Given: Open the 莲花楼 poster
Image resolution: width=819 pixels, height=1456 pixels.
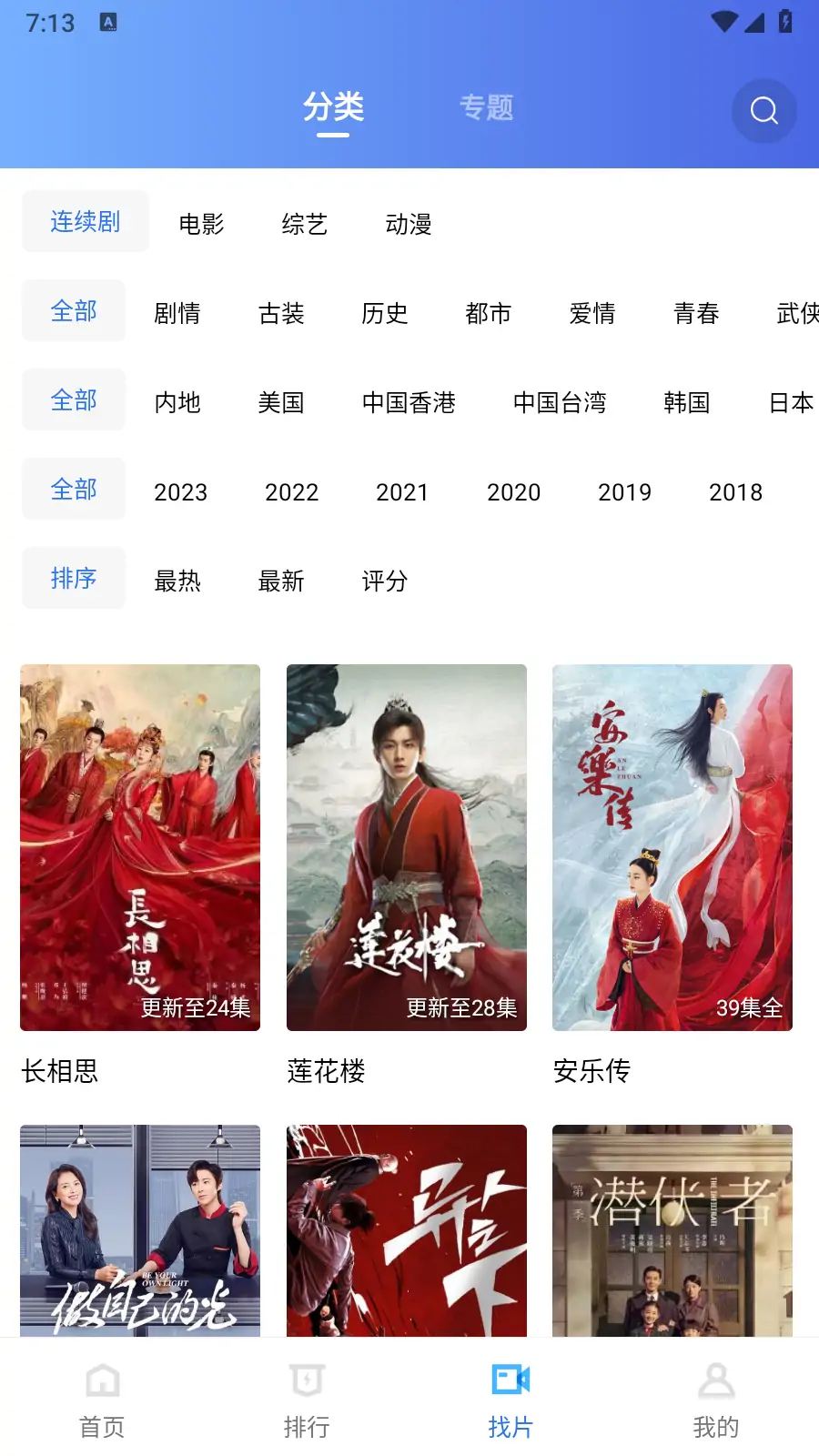Looking at the screenshot, I should point(406,846).
